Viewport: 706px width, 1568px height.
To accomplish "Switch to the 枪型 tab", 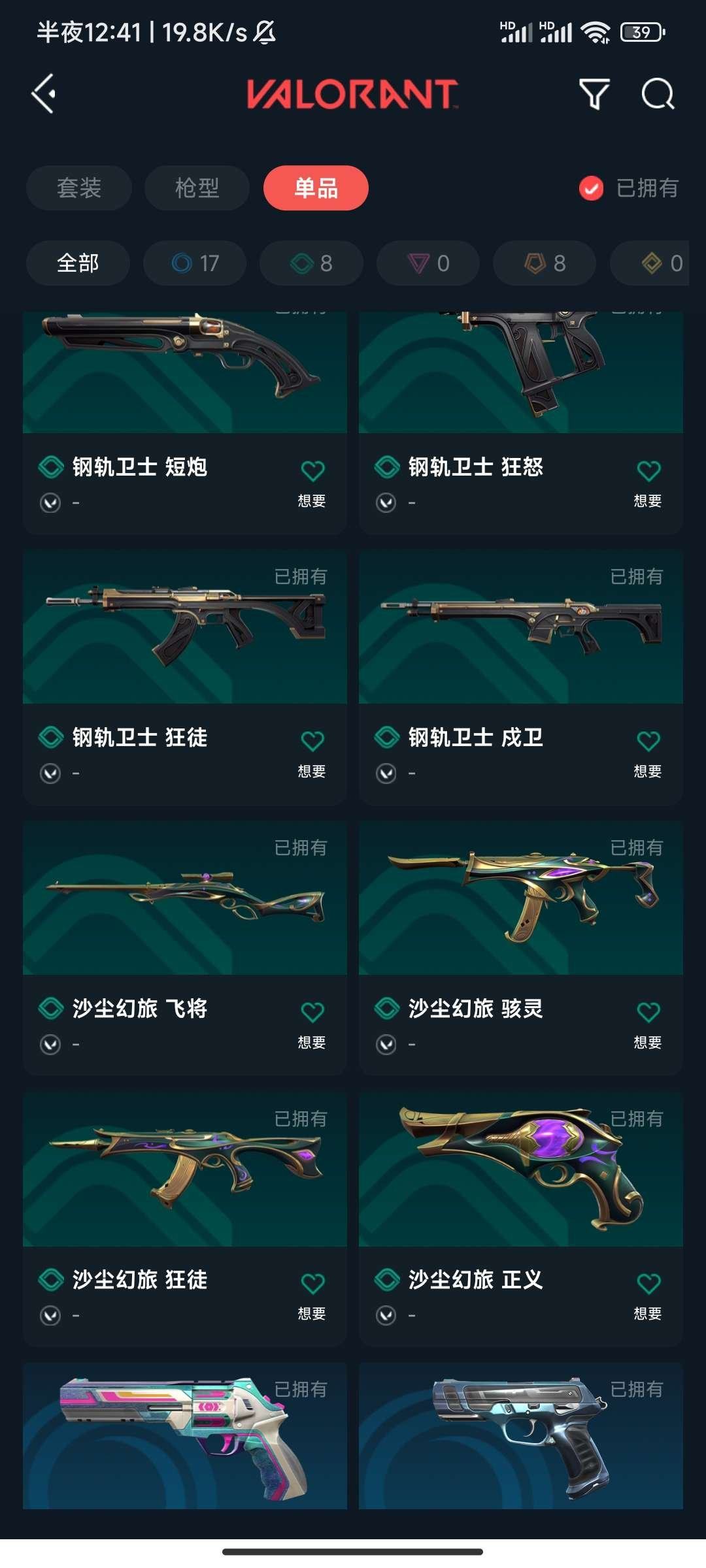I will (x=197, y=188).
